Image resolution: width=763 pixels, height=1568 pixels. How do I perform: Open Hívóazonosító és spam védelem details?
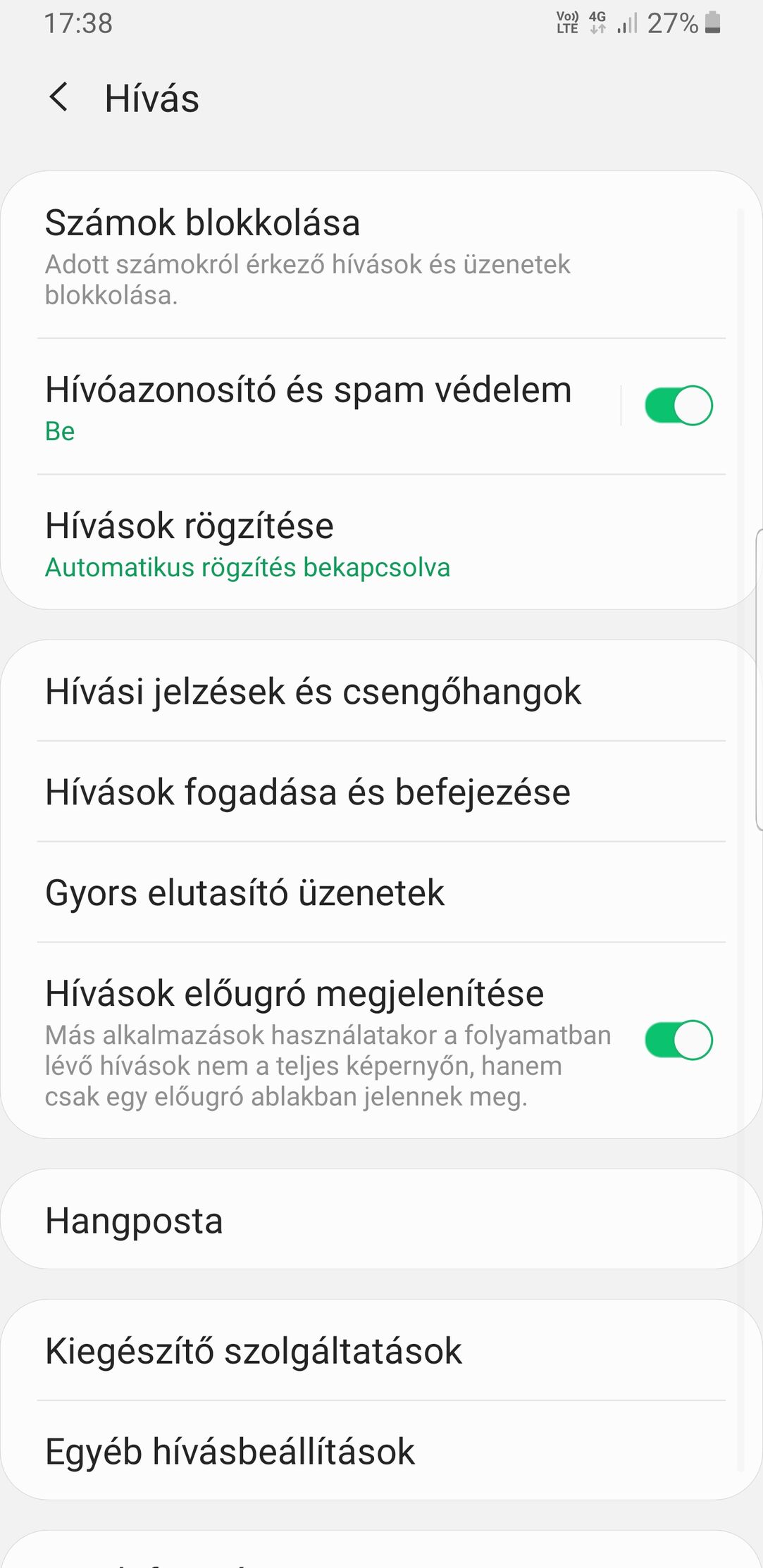(310, 406)
